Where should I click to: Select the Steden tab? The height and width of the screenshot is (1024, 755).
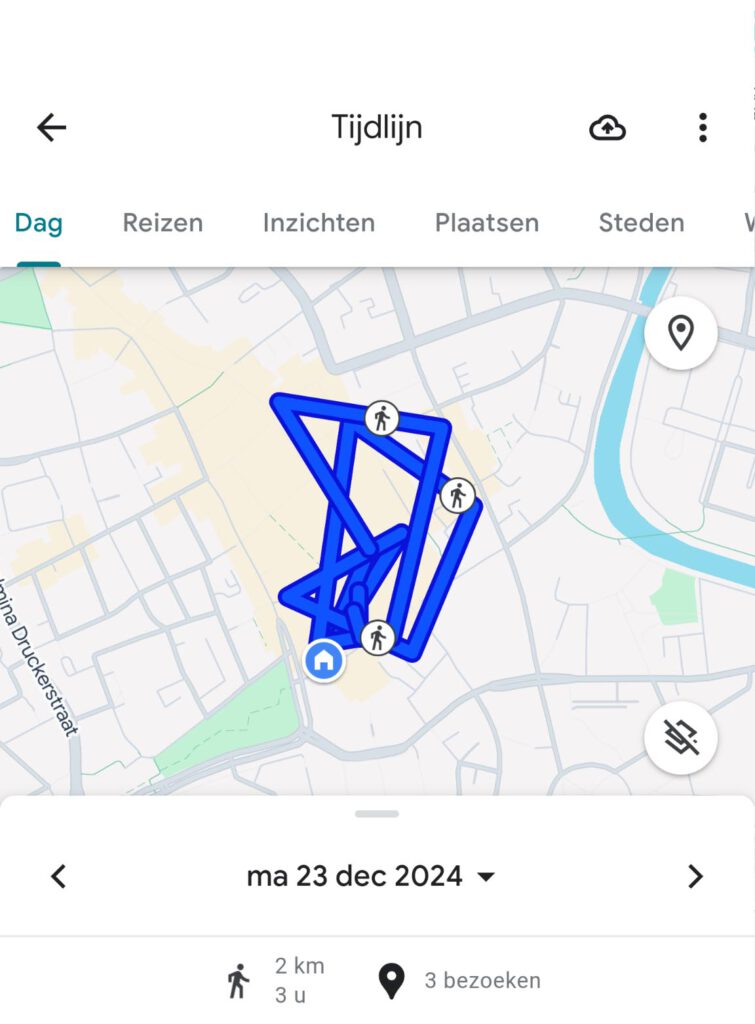point(641,223)
